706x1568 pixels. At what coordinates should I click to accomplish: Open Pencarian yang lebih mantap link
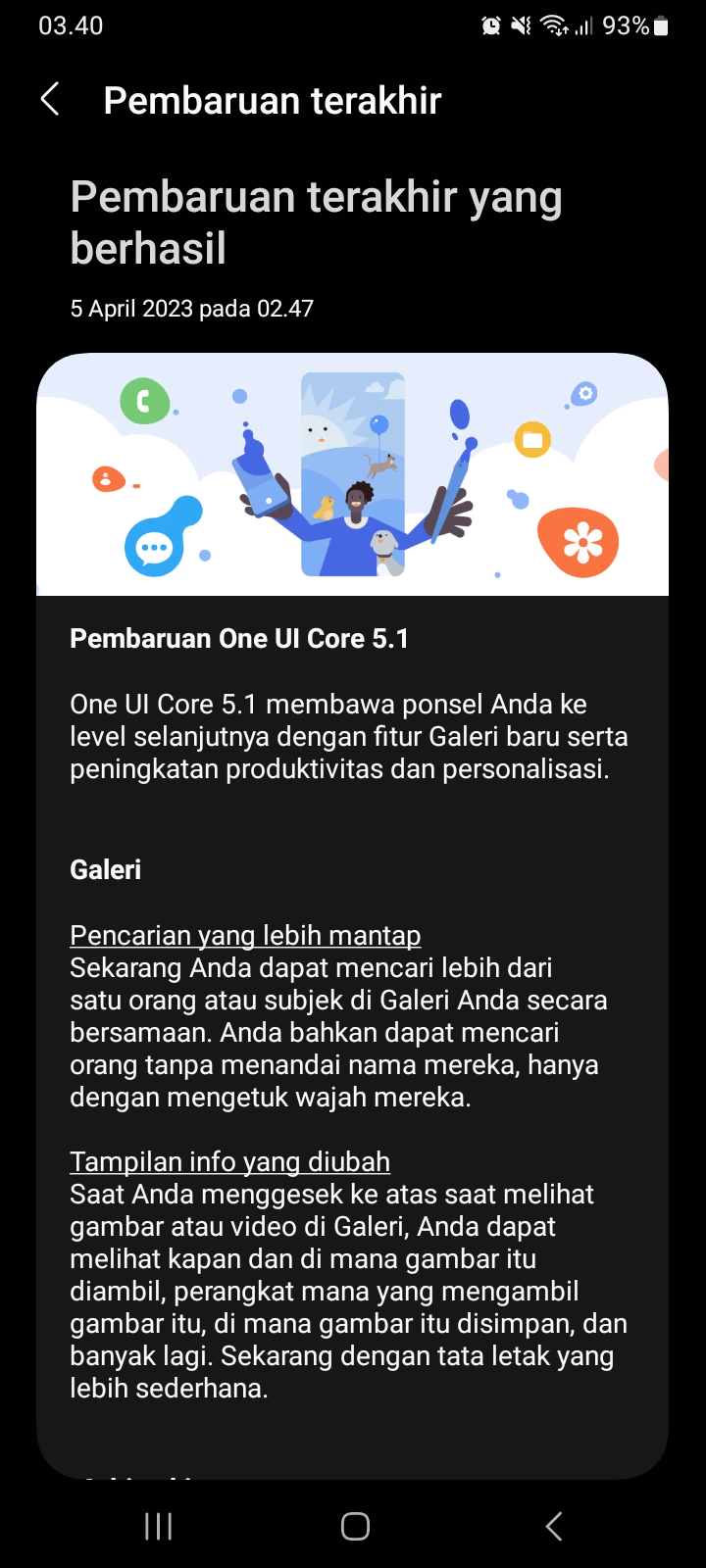pyautogui.click(x=244, y=934)
